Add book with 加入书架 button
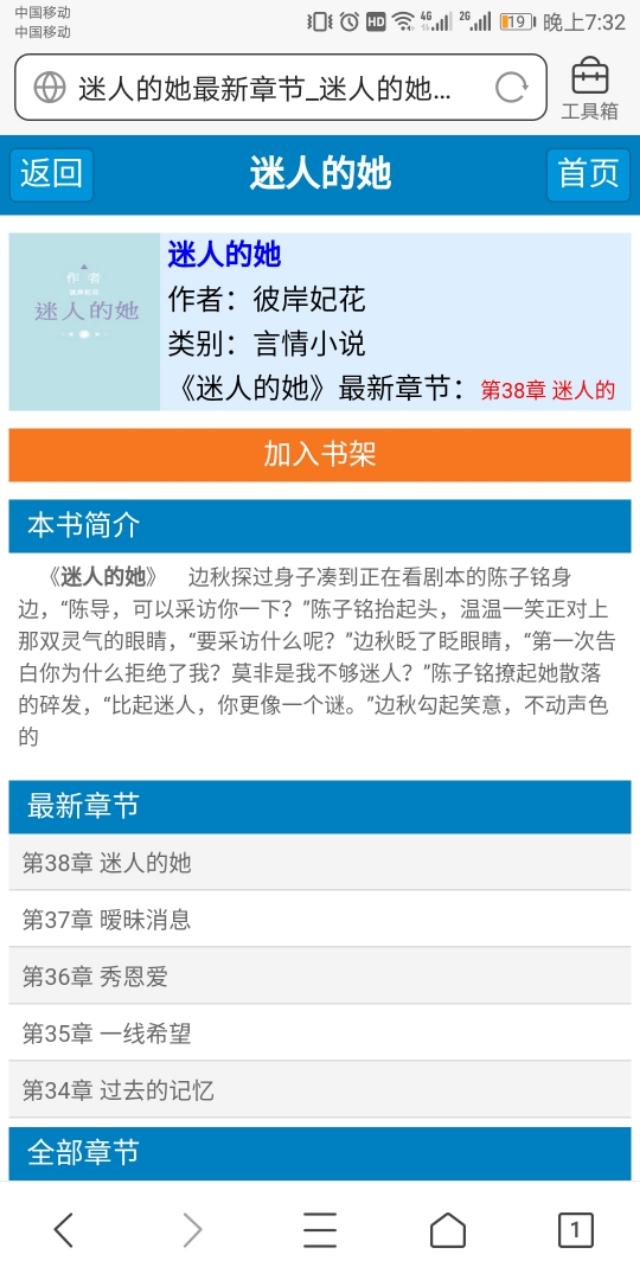 [320, 455]
